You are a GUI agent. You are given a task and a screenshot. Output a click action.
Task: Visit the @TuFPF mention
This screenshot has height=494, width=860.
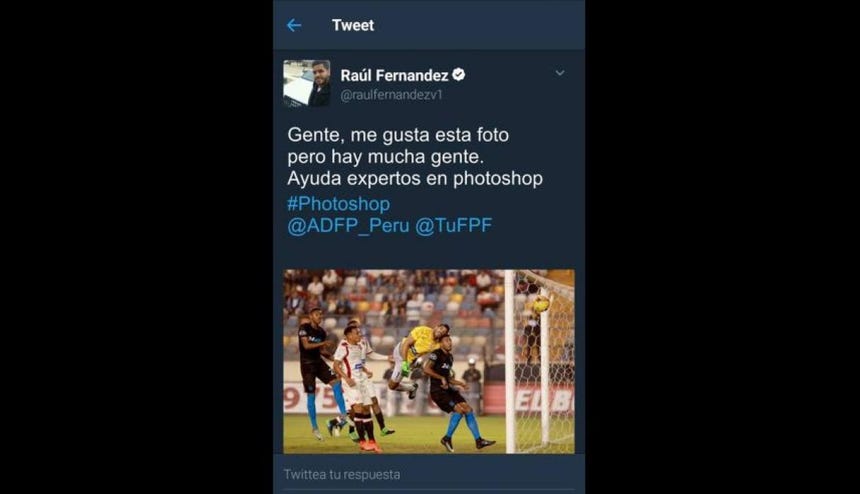453,226
